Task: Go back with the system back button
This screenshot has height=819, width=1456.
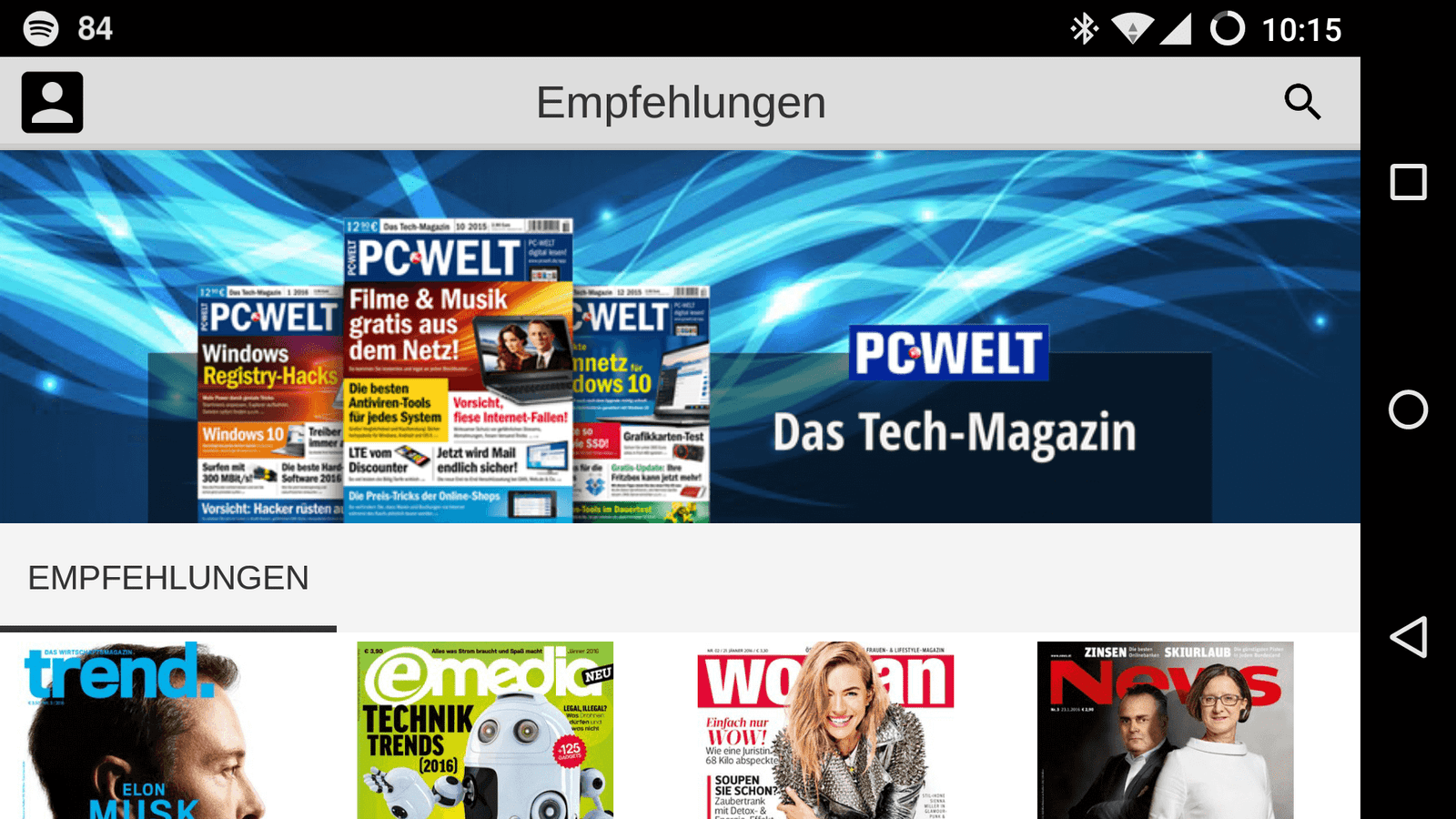Action: tap(1408, 637)
